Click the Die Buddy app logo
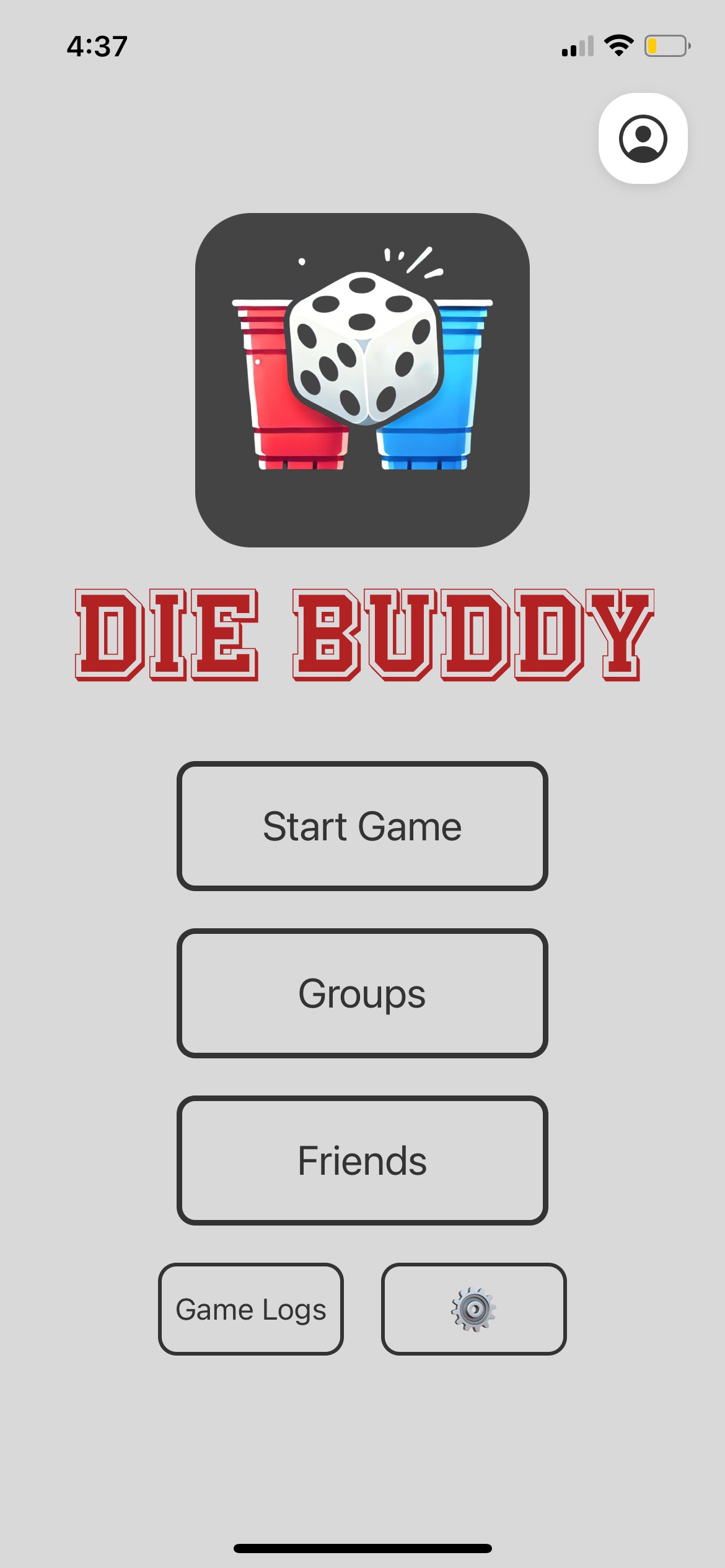Image resolution: width=725 pixels, height=1568 pixels. click(362, 380)
